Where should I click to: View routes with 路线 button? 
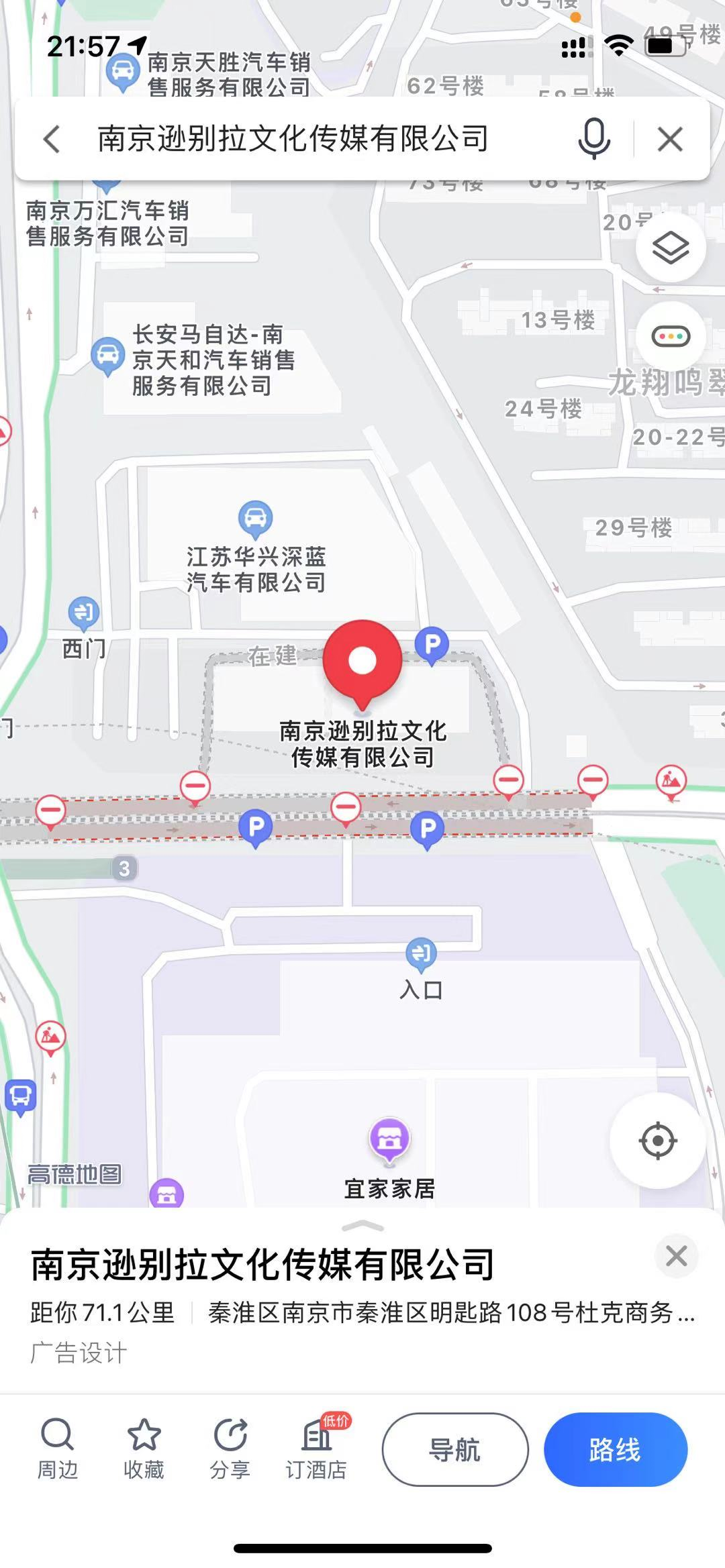click(x=615, y=1449)
